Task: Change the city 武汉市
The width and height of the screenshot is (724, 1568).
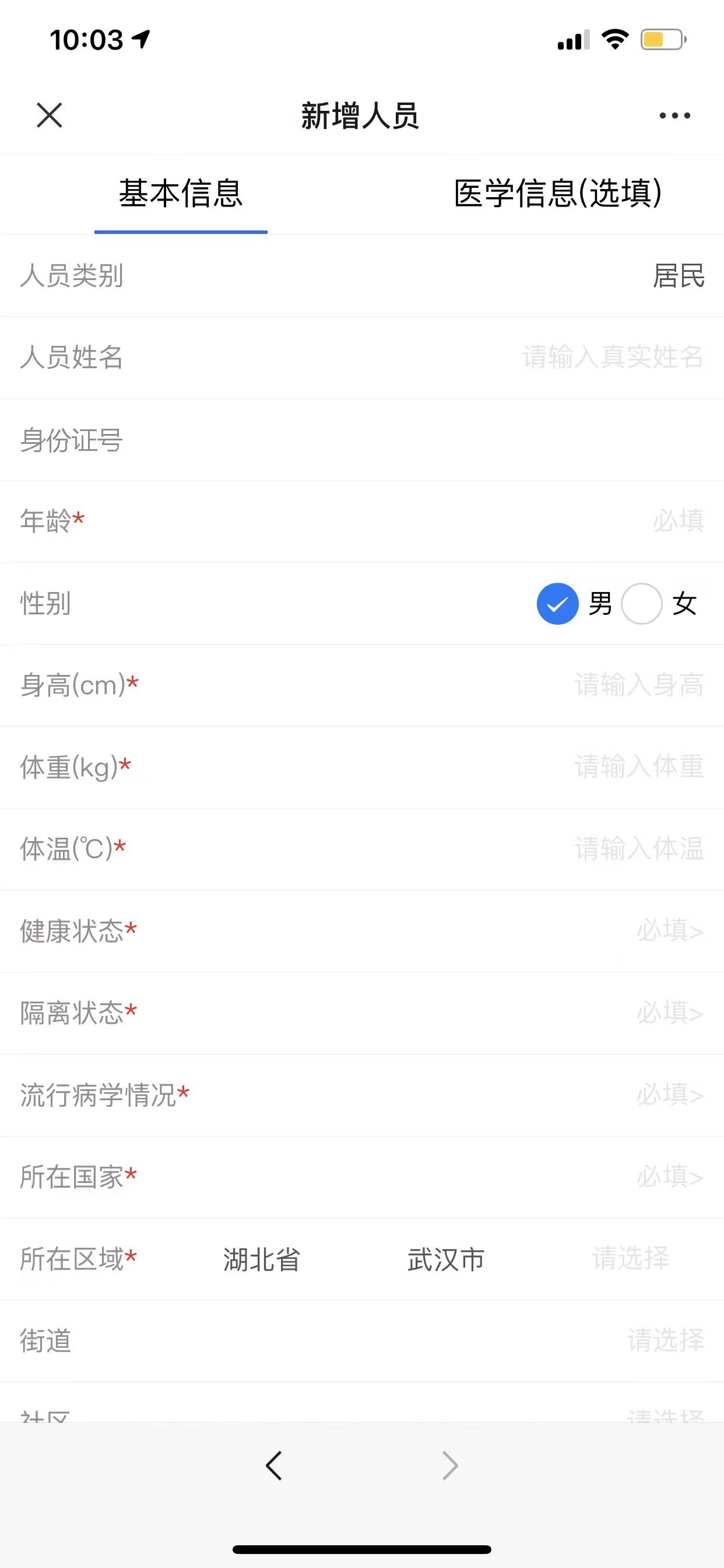Action: click(x=446, y=1259)
